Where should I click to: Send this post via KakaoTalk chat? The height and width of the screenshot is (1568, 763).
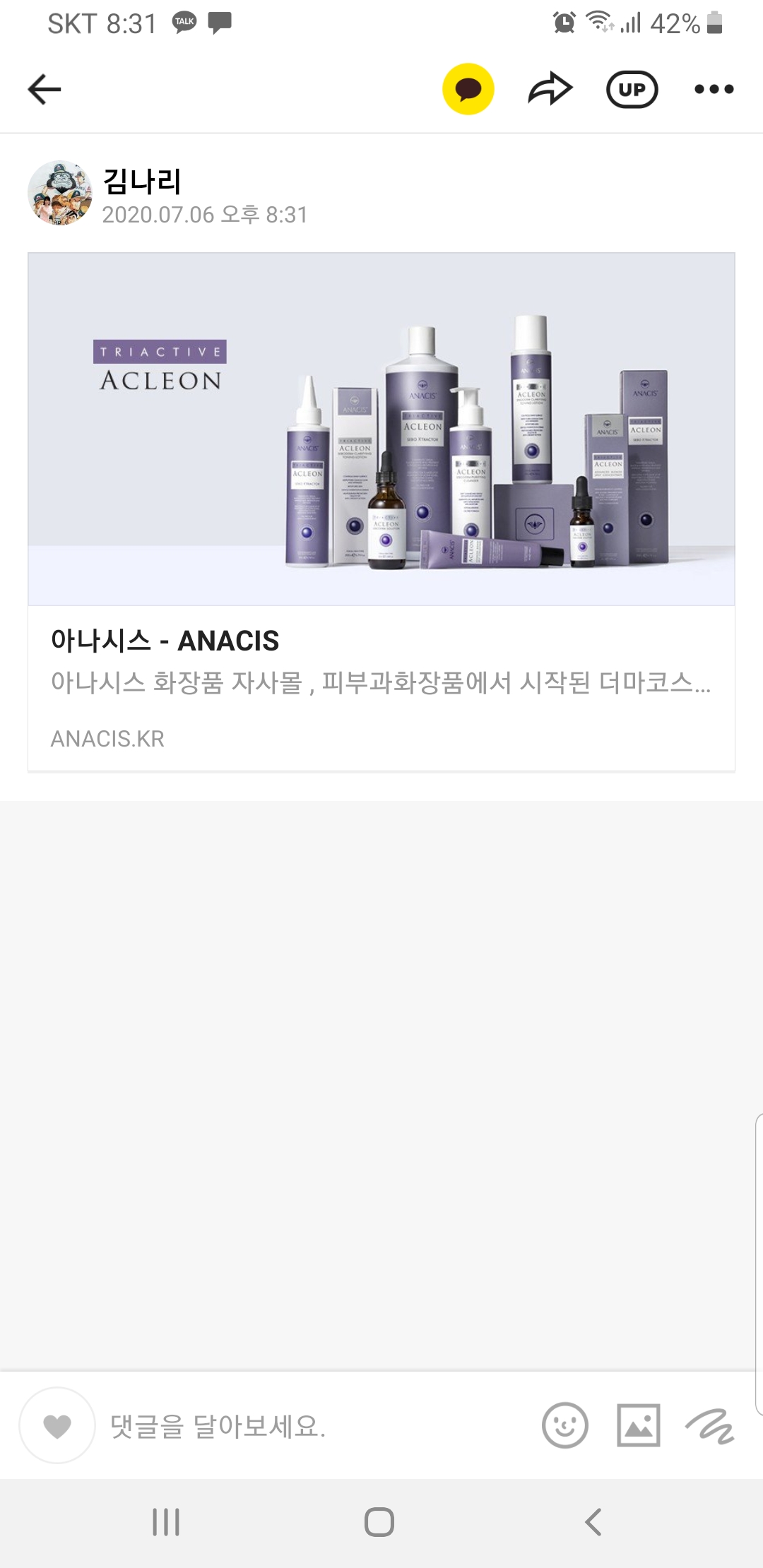468,89
